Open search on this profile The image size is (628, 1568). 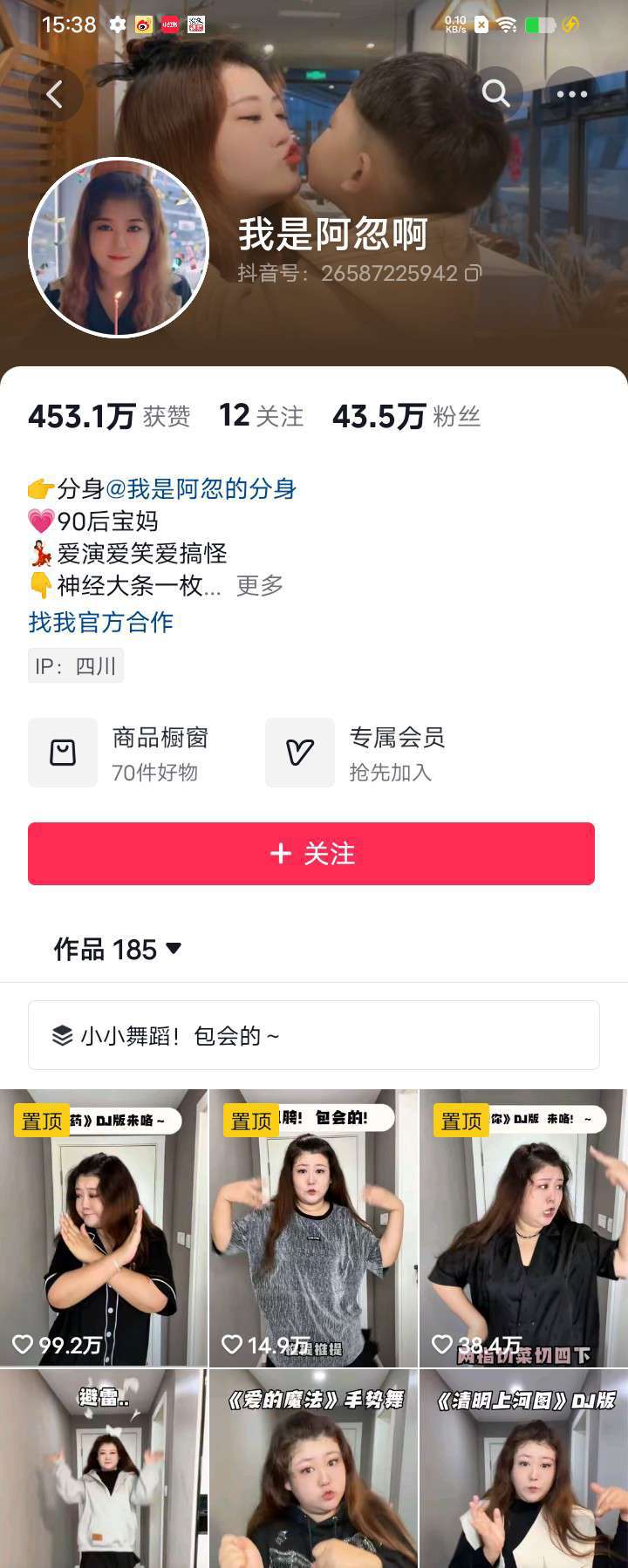pyautogui.click(x=495, y=93)
